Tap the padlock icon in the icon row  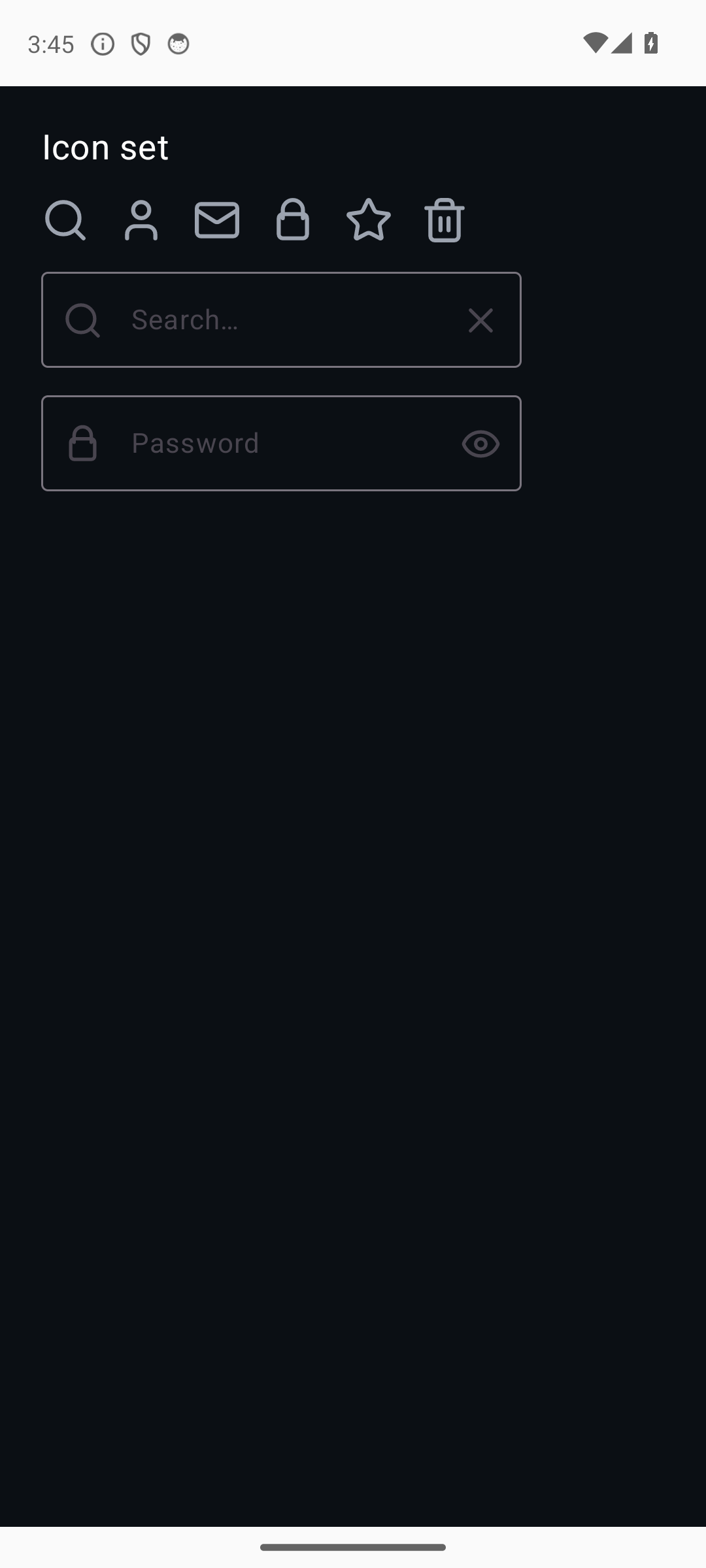point(293,220)
